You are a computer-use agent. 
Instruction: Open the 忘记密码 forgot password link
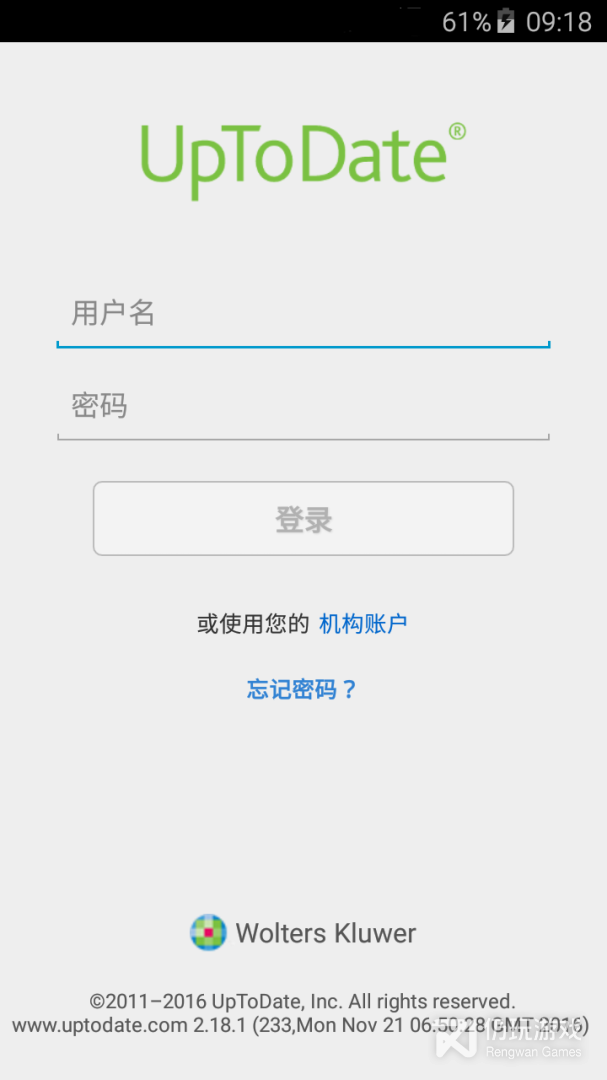pyautogui.click(x=302, y=689)
